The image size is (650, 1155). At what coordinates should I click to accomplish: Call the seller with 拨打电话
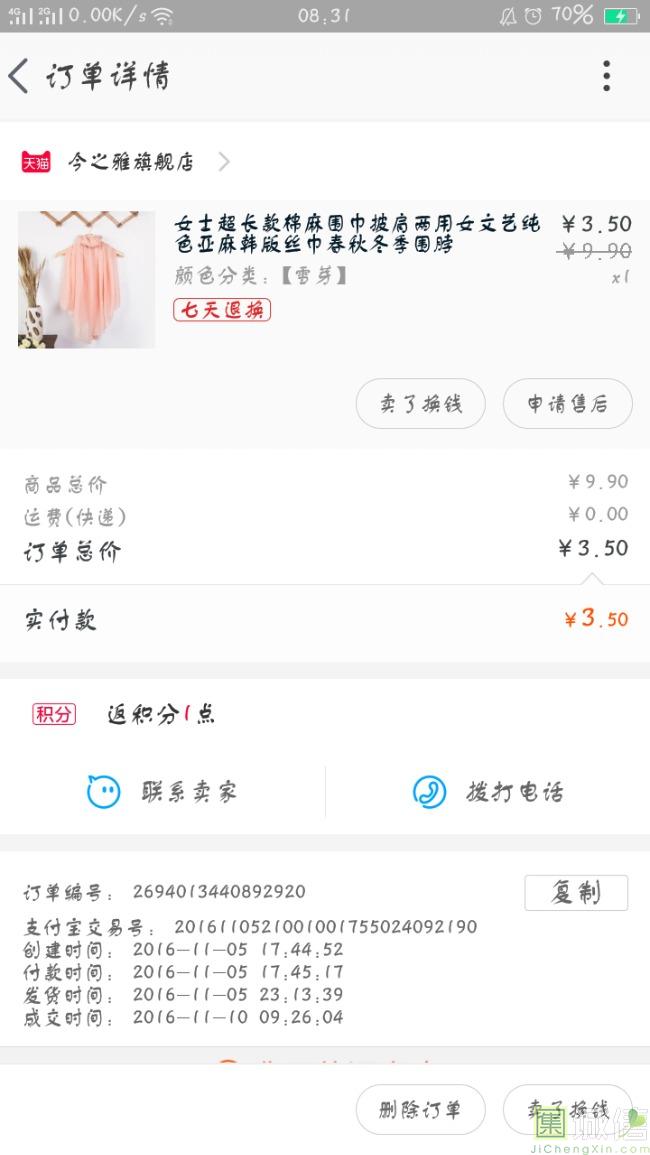488,793
